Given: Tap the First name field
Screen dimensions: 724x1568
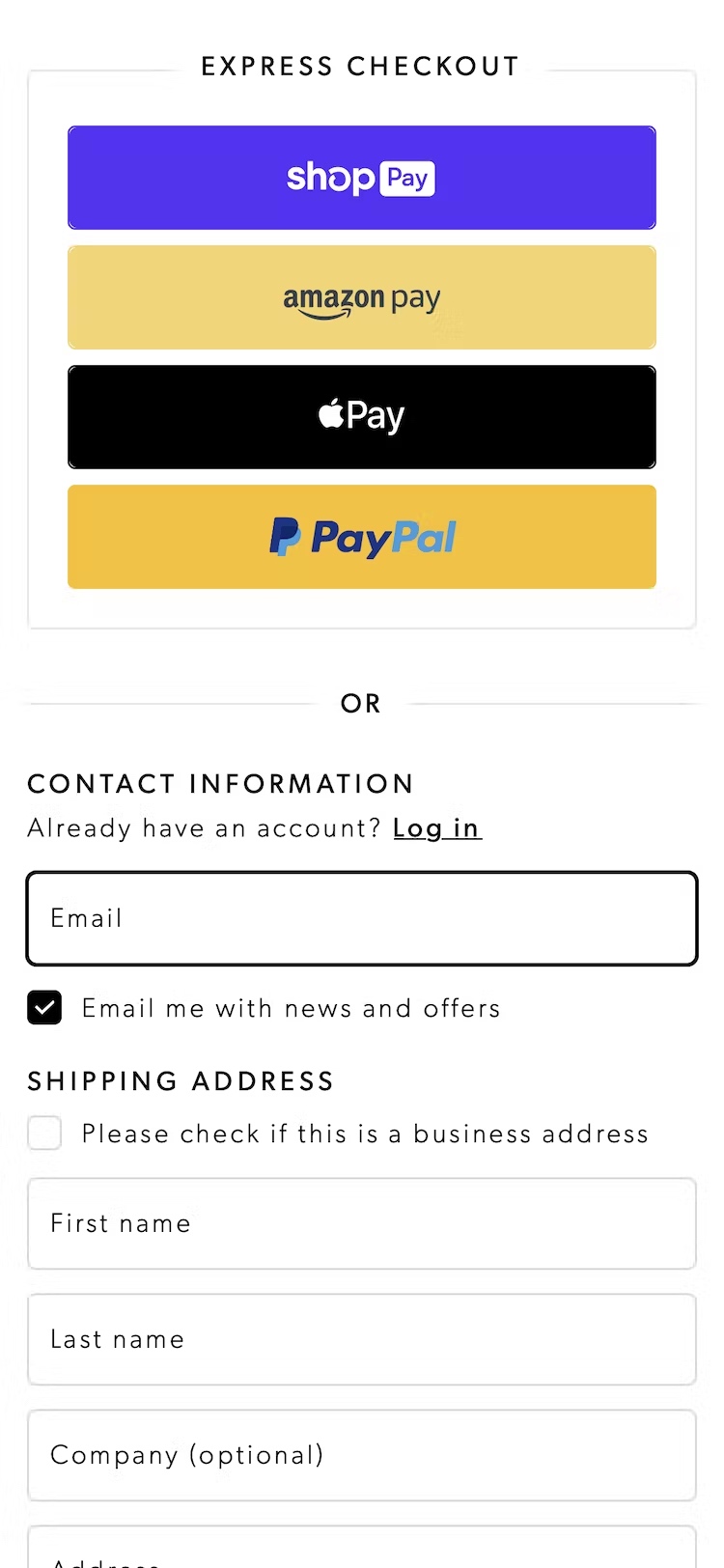Looking at the screenshot, I should (x=361, y=1223).
